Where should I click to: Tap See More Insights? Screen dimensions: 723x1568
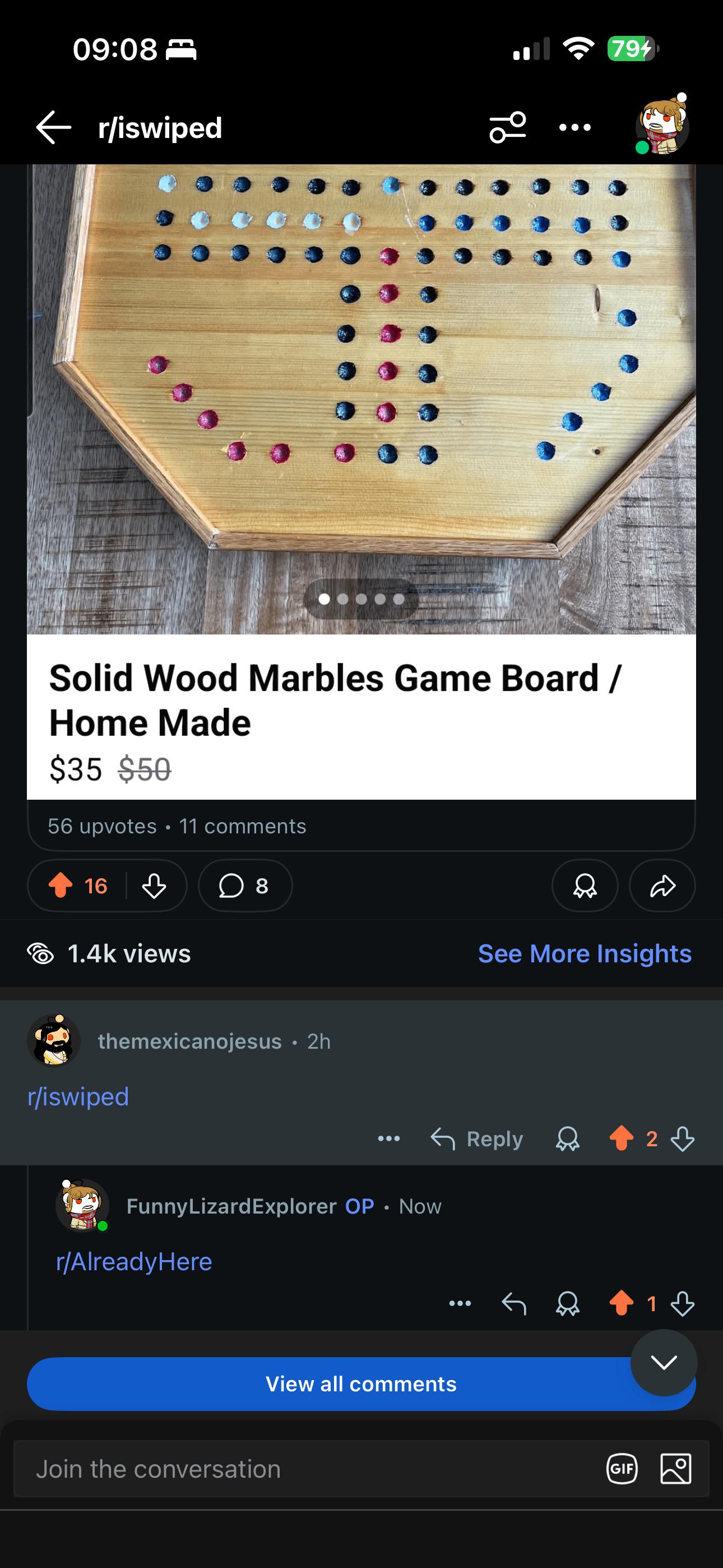pos(585,954)
